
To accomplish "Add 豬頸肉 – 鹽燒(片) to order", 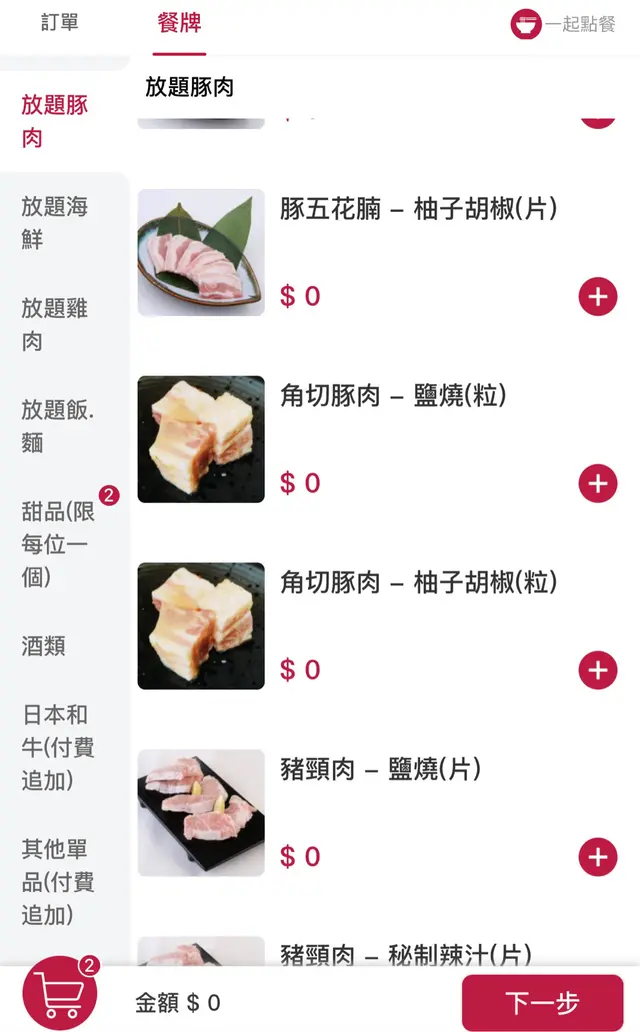I will coord(597,857).
